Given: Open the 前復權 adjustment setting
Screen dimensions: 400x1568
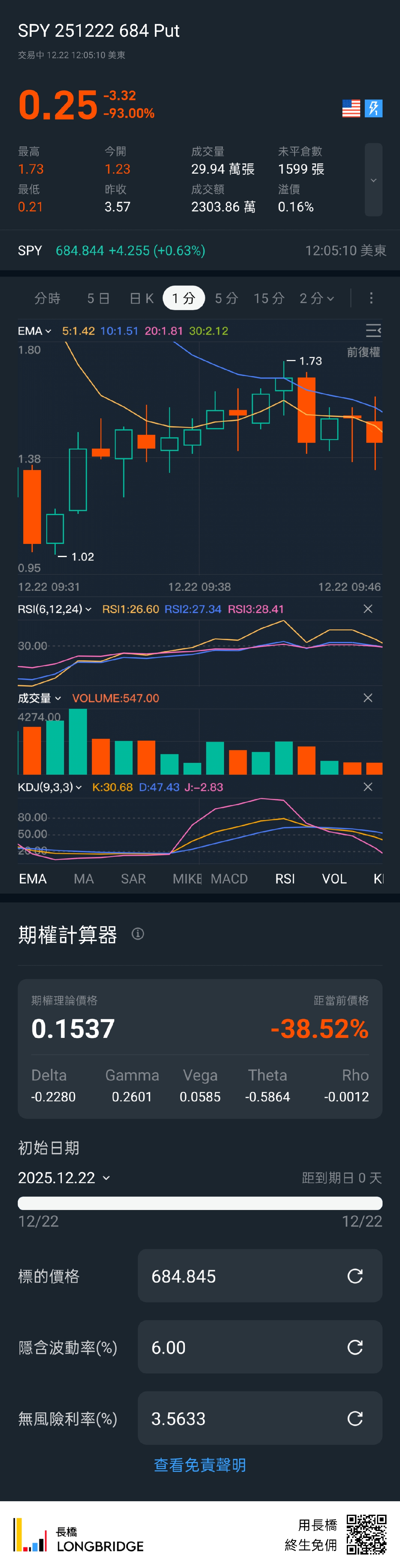Looking at the screenshot, I should (x=363, y=352).
